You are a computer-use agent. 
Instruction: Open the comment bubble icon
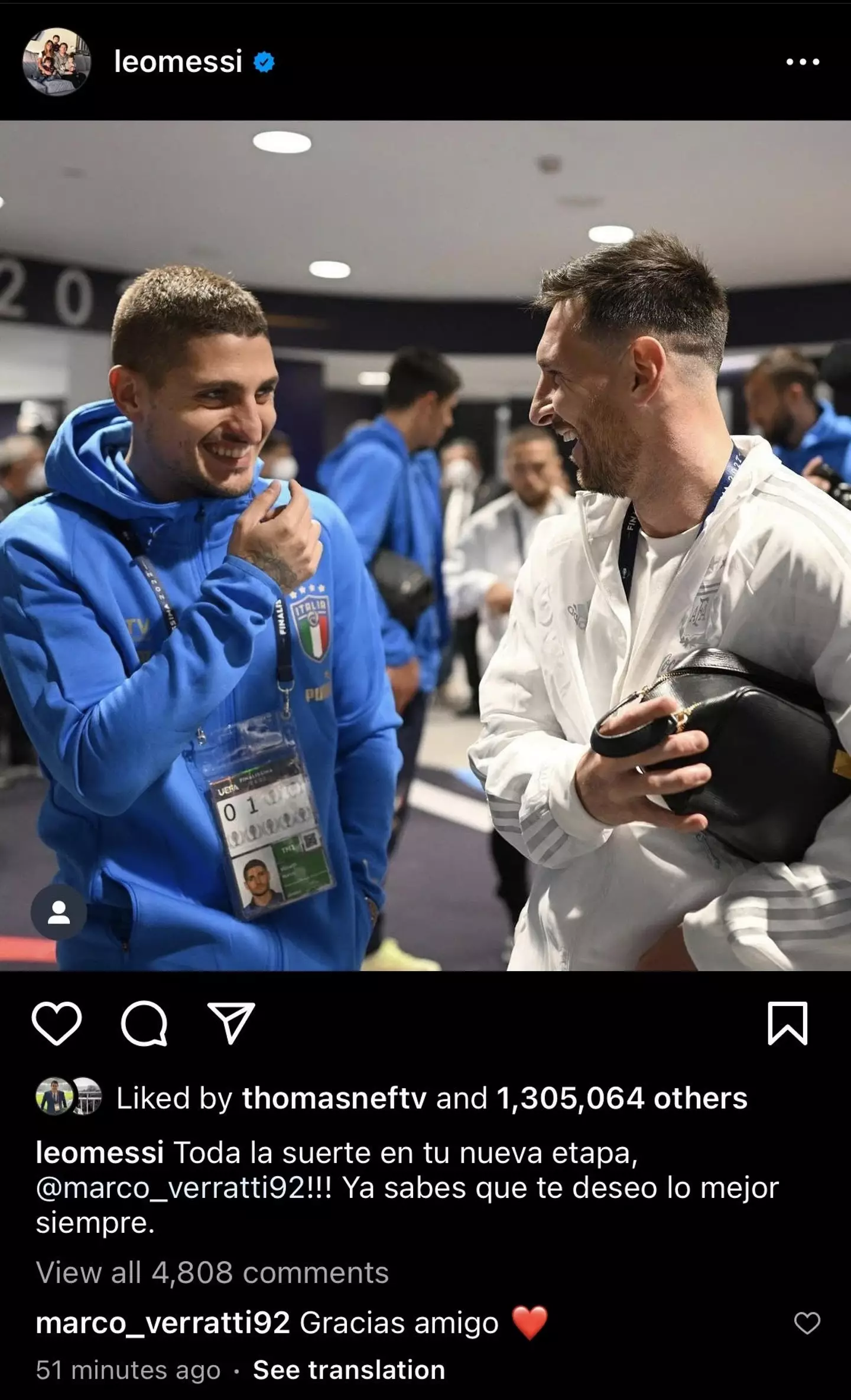click(x=144, y=1024)
